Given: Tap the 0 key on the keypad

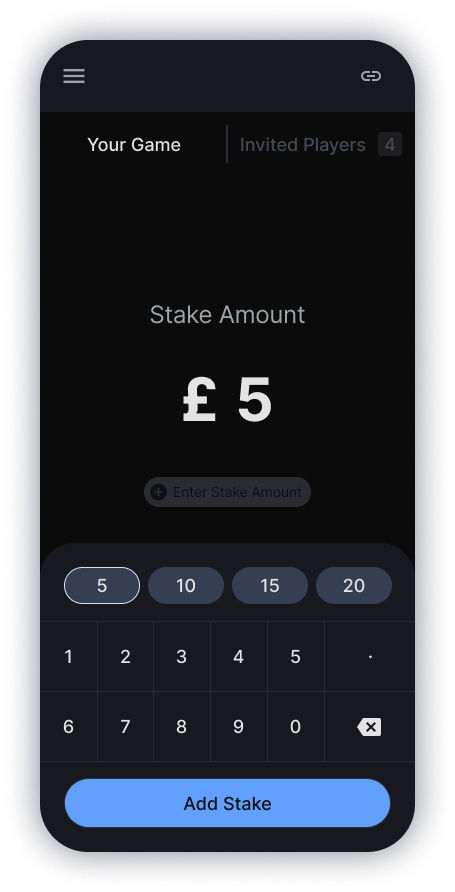Looking at the screenshot, I should click(x=295, y=726).
